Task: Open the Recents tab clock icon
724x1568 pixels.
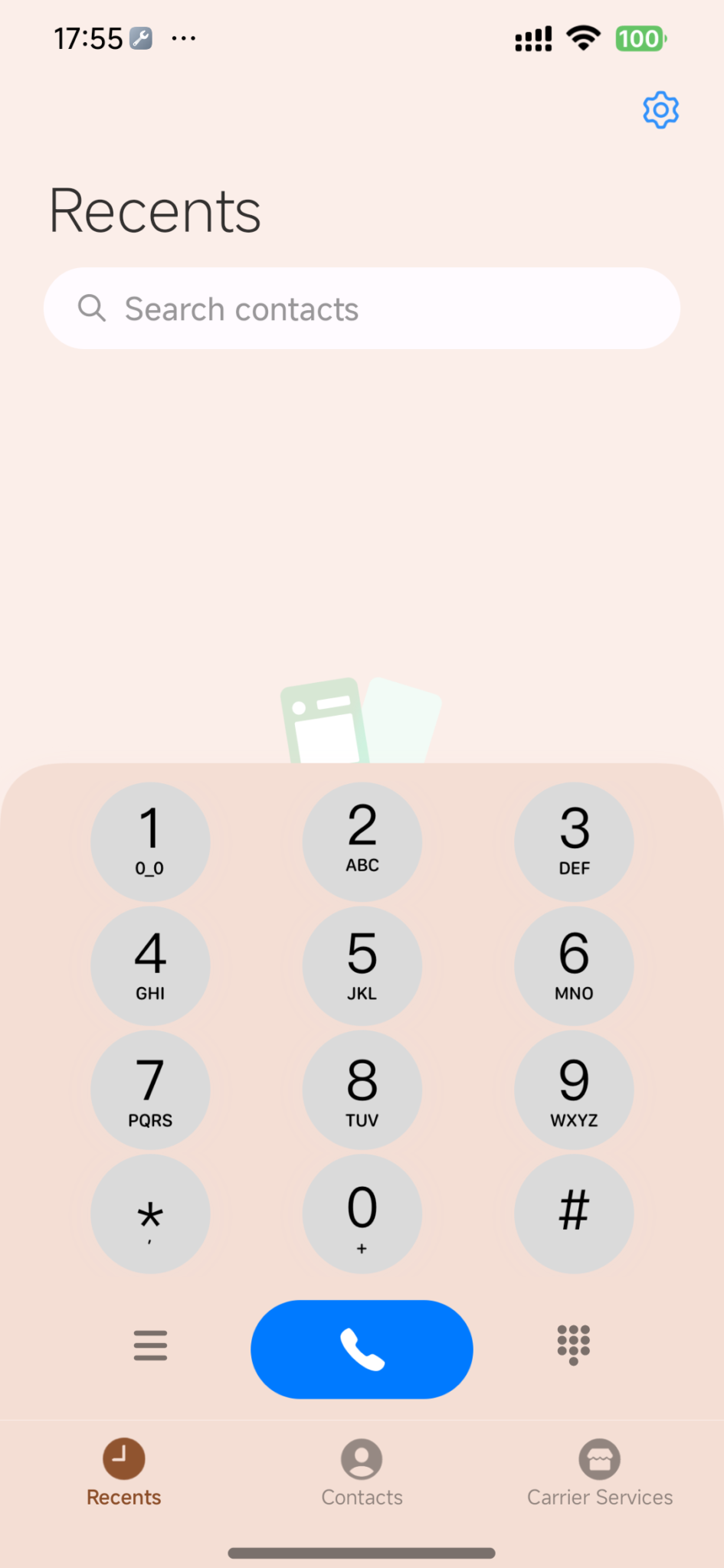Action: coord(123,1459)
